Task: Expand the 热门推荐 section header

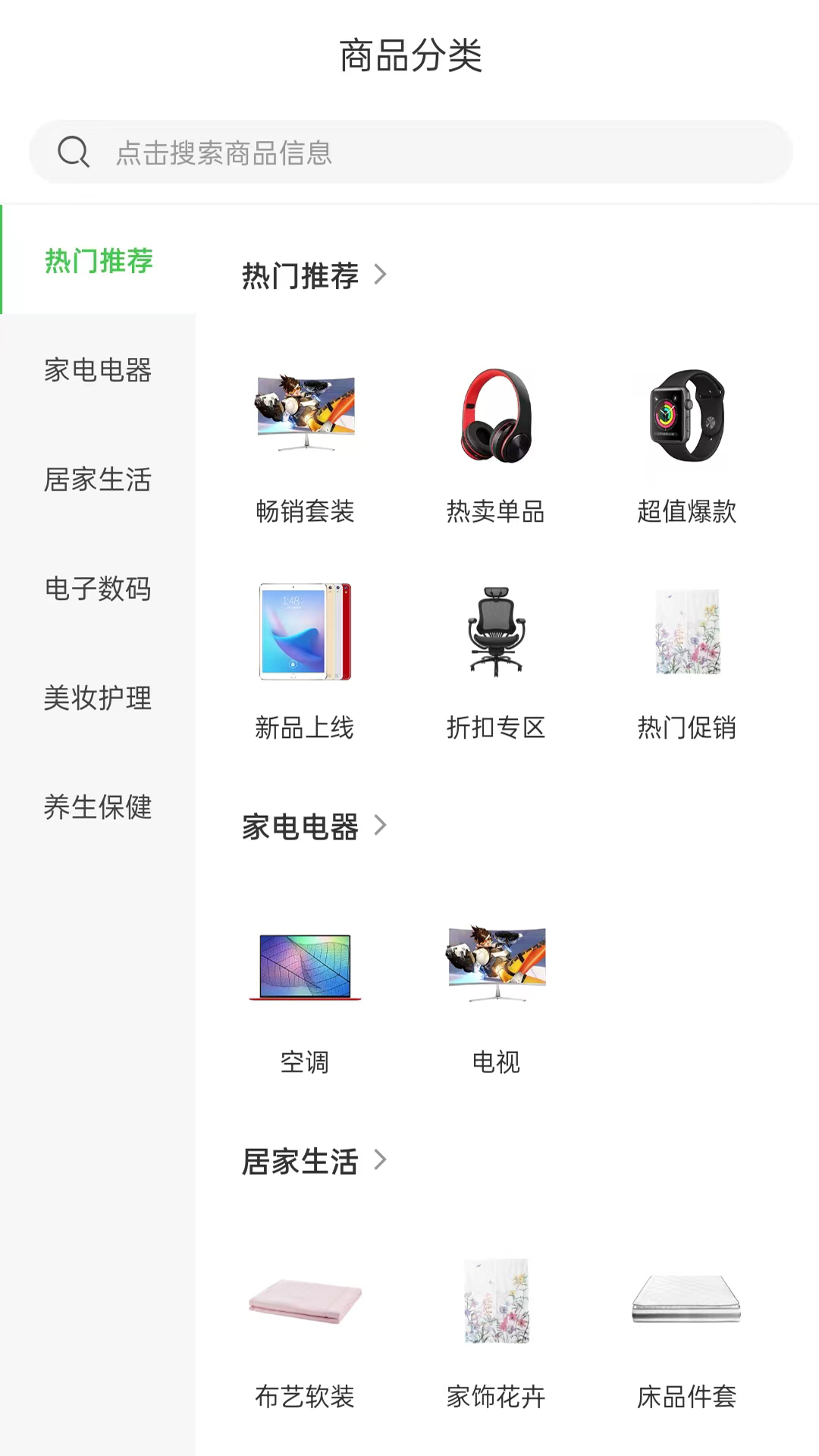Action: point(315,275)
